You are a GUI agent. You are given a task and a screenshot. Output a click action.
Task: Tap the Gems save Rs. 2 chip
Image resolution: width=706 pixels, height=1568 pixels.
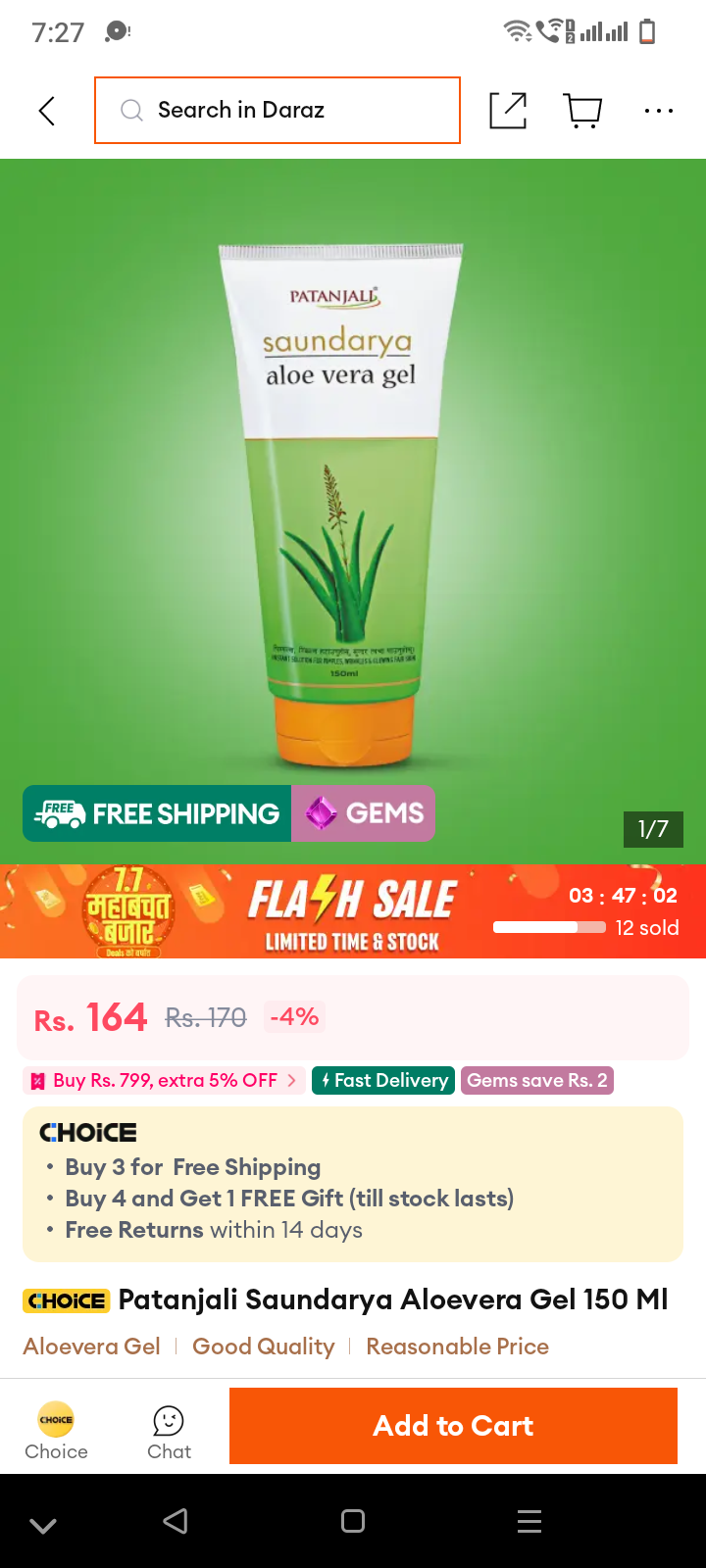(x=537, y=1080)
